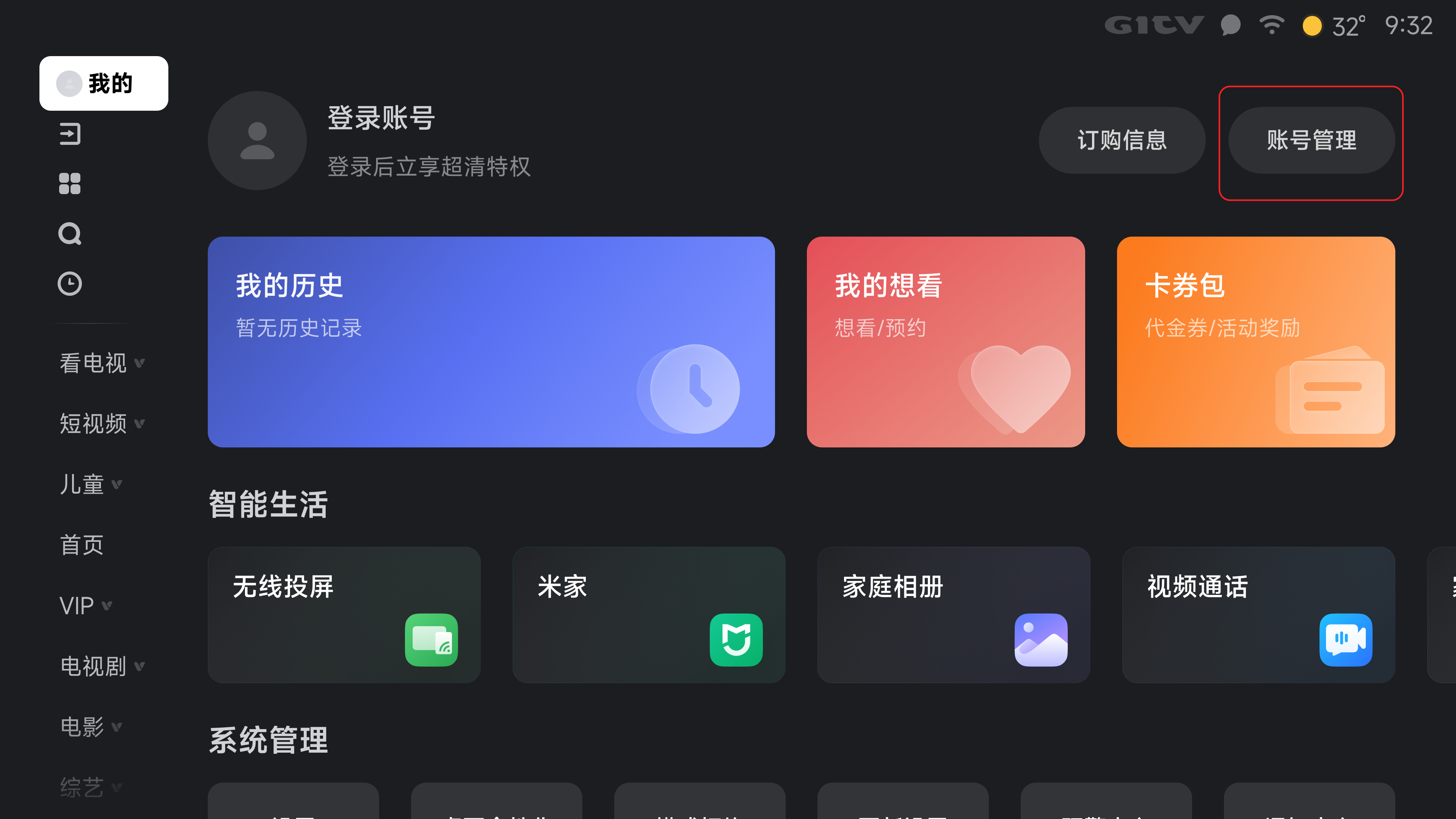
Task: Go to 首页 home tab
Action: [x=82, y=545]
